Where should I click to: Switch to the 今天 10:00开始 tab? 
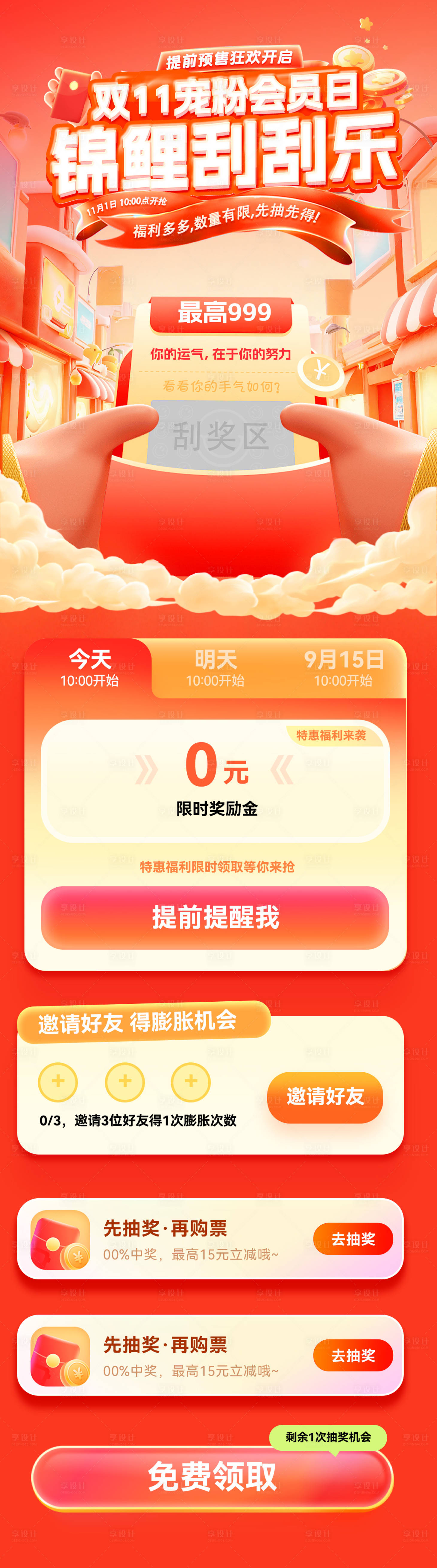pos(89,668)
